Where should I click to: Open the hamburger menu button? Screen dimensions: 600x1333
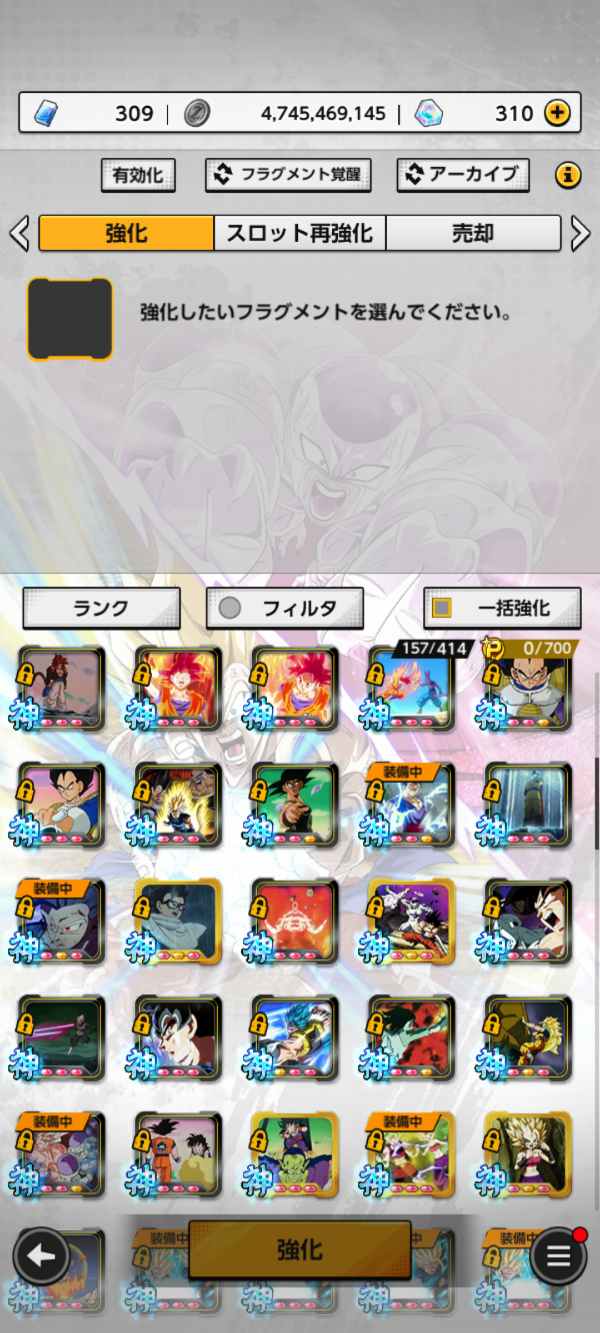tap(558, 1256)
